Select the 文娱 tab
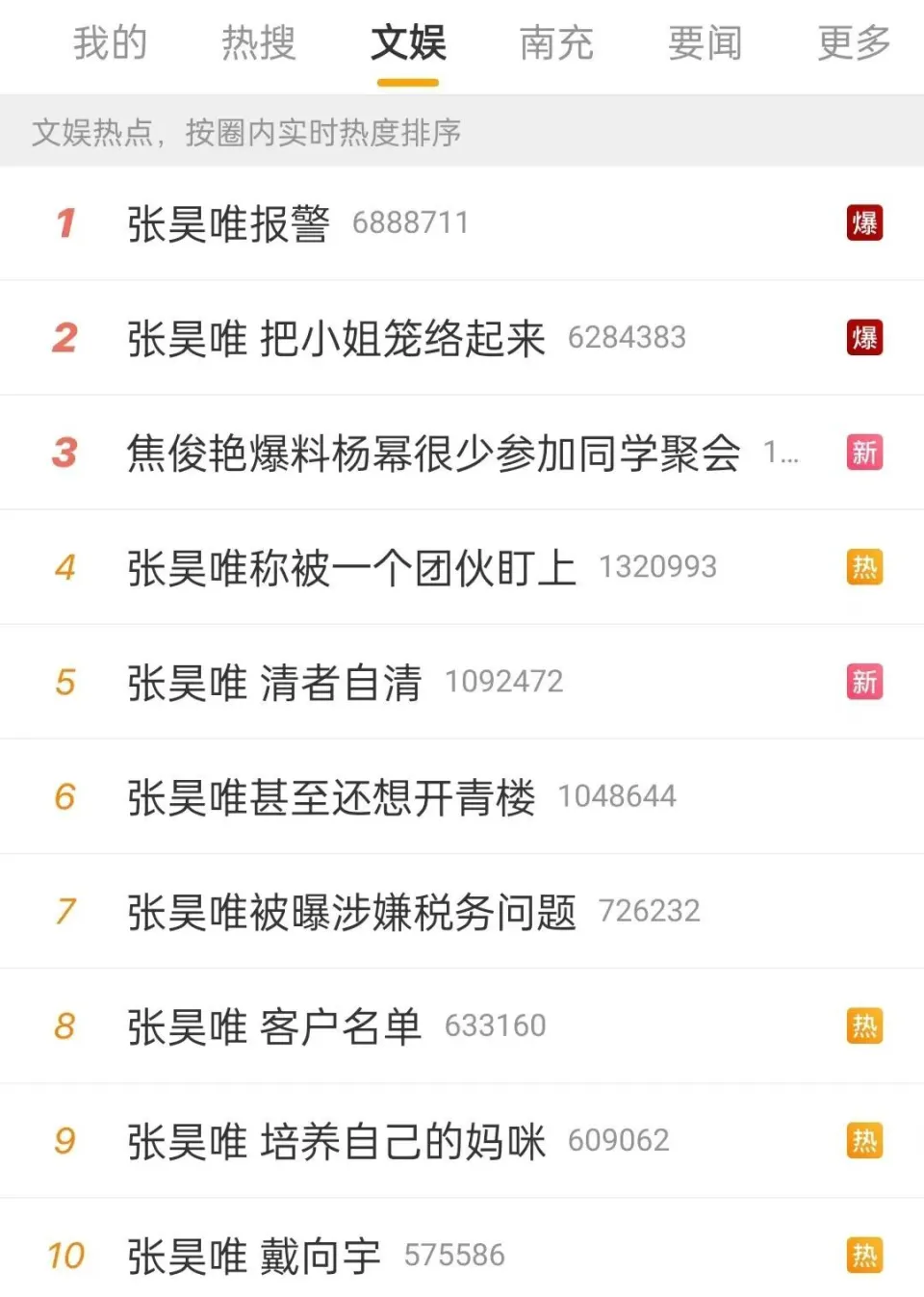This screenshot has width=924, height=1297. point(408,43)
